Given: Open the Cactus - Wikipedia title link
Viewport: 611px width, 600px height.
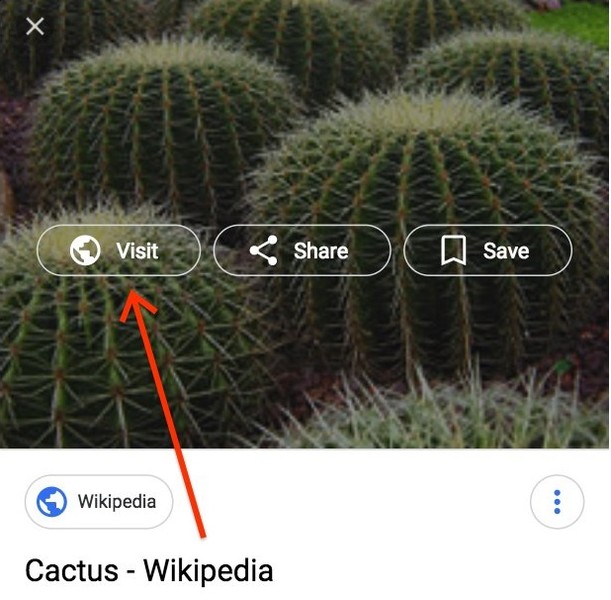Looking at the screenshot, I should [148, 570].
